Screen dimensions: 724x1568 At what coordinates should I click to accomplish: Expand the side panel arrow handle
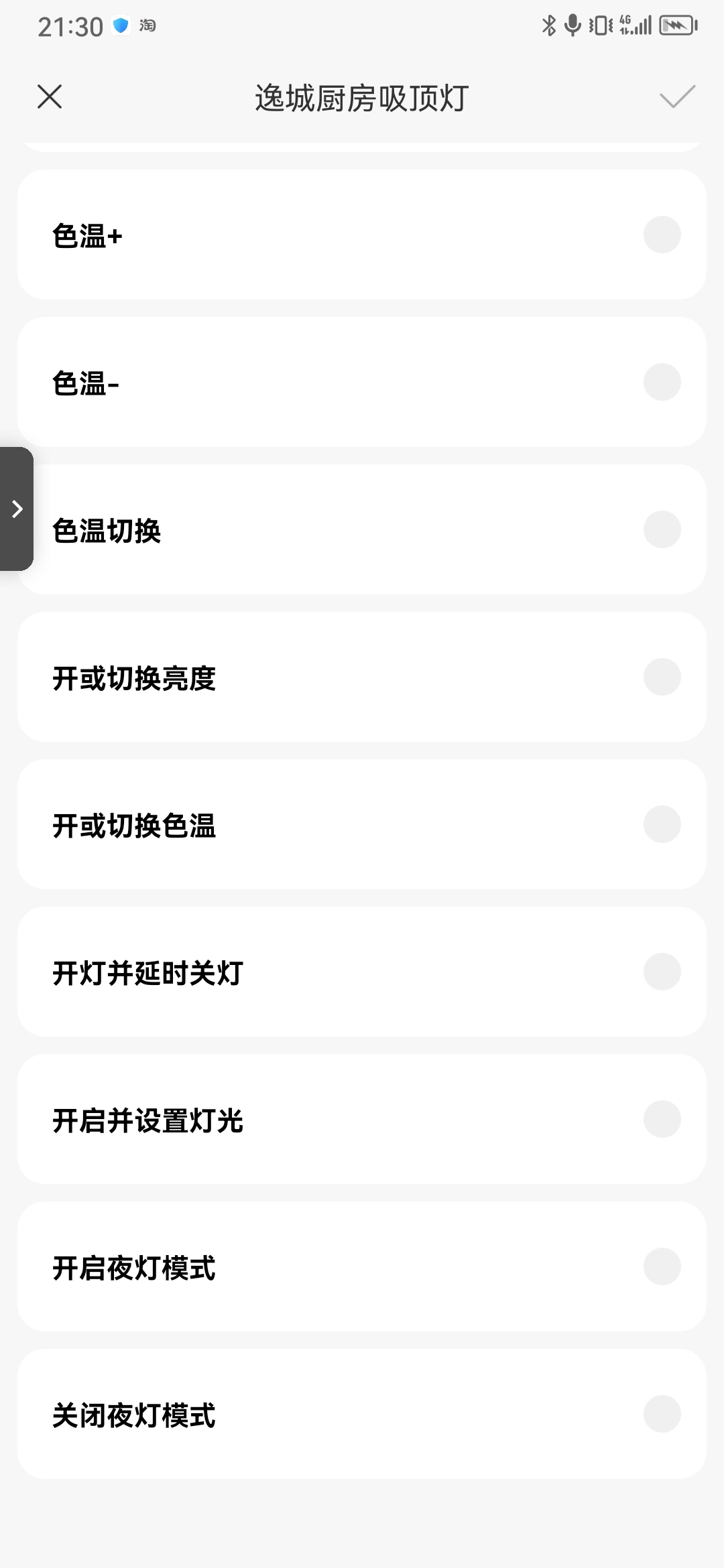(x=17, y=509)
